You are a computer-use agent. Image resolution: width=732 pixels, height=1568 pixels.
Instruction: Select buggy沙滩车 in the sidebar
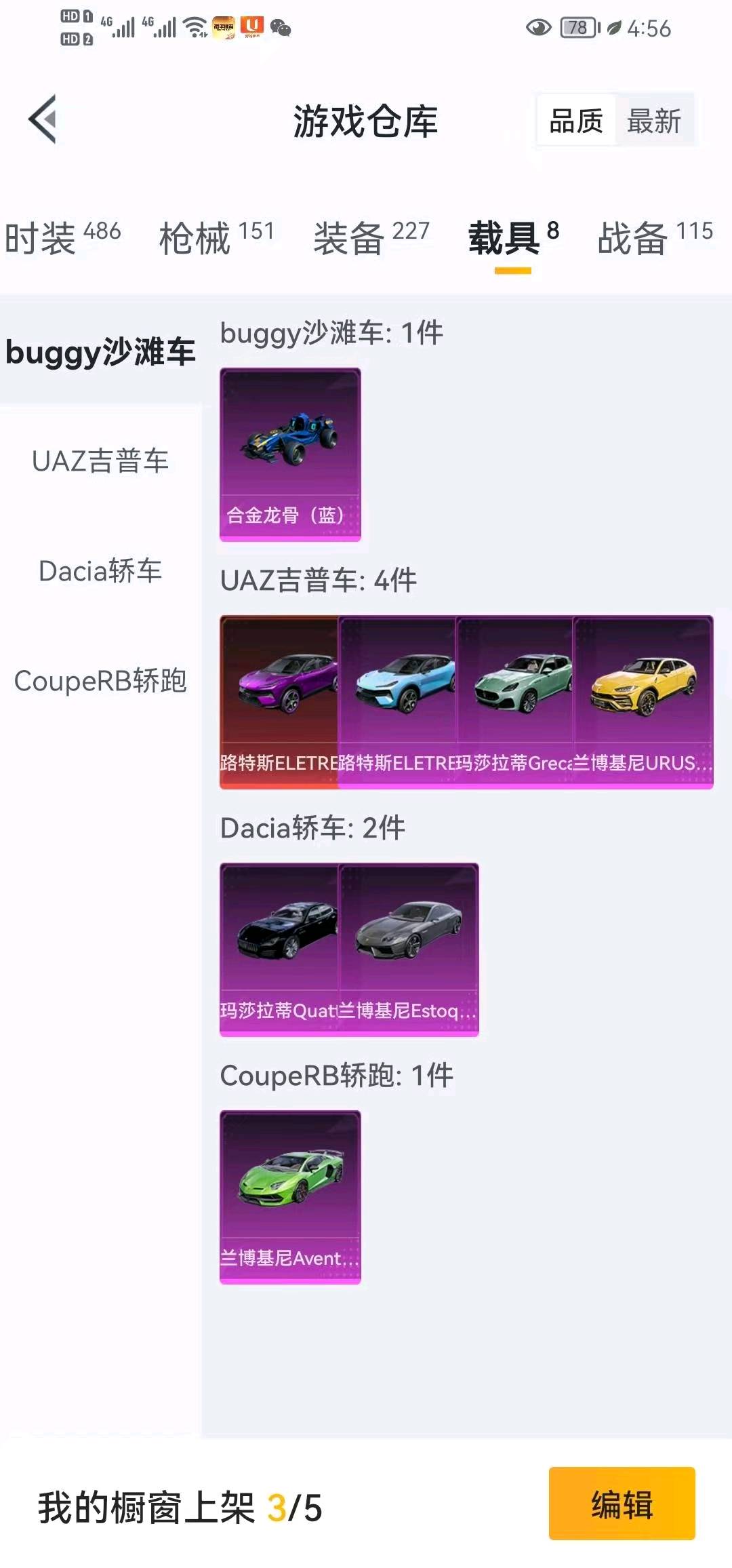point(100,351)
